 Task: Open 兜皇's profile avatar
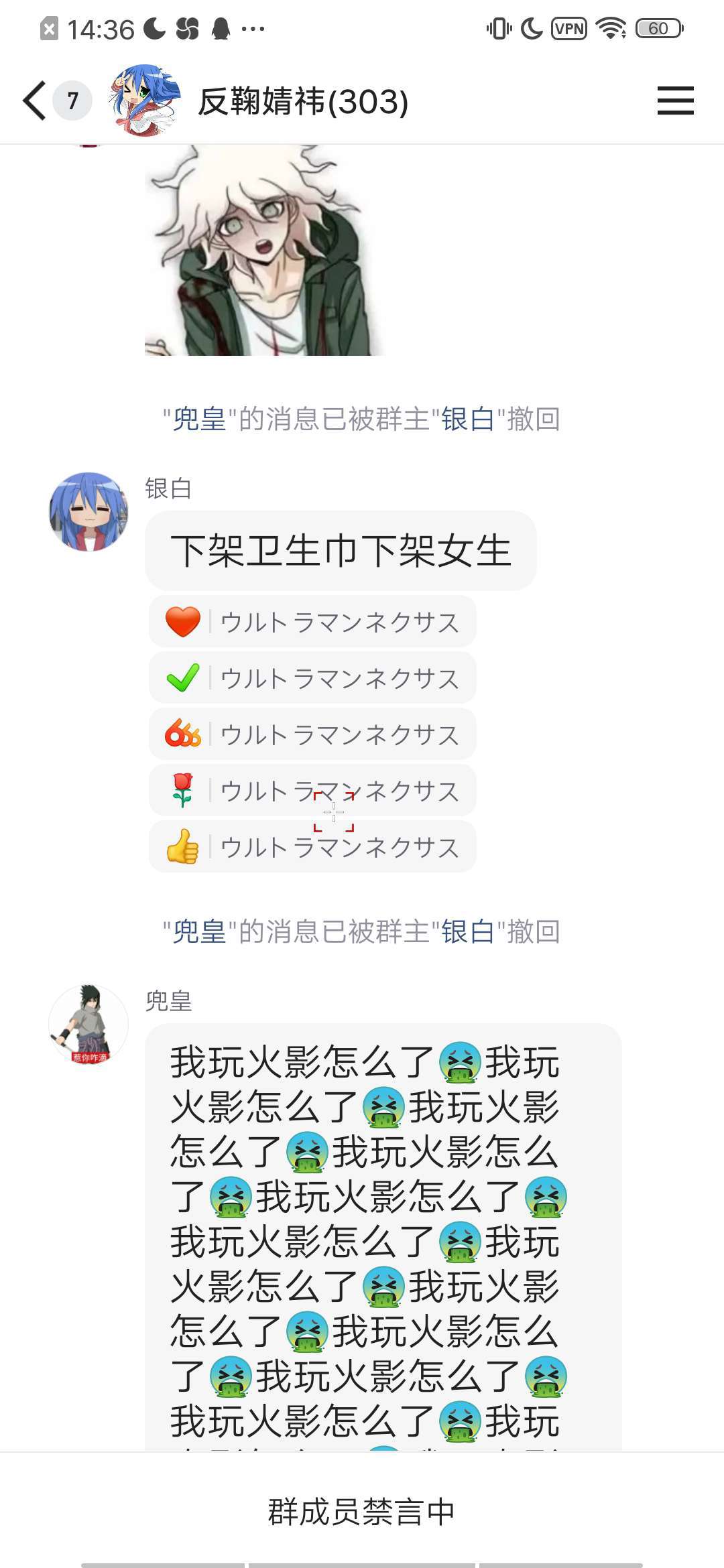[x=88, y=1024]
